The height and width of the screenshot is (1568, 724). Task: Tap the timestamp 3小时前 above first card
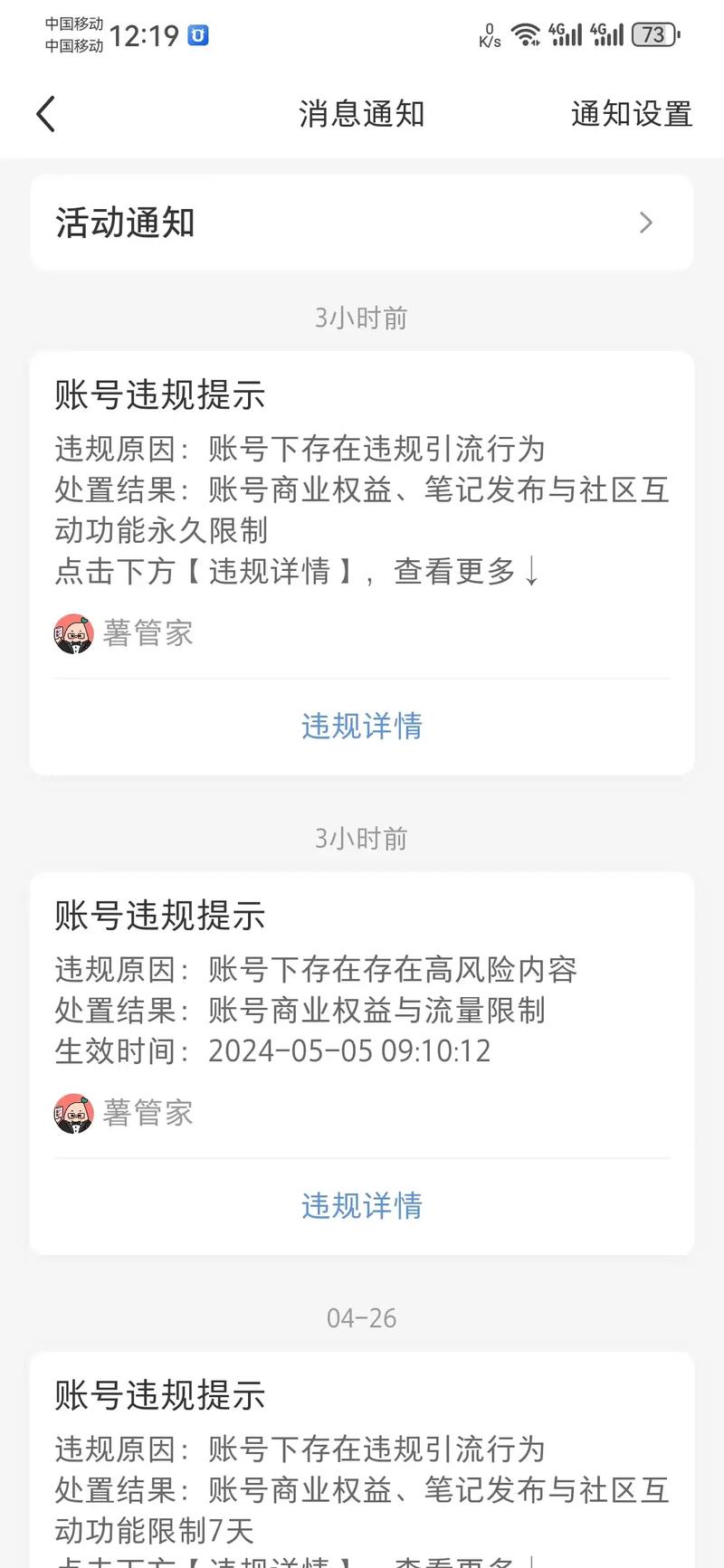[361, 318]
